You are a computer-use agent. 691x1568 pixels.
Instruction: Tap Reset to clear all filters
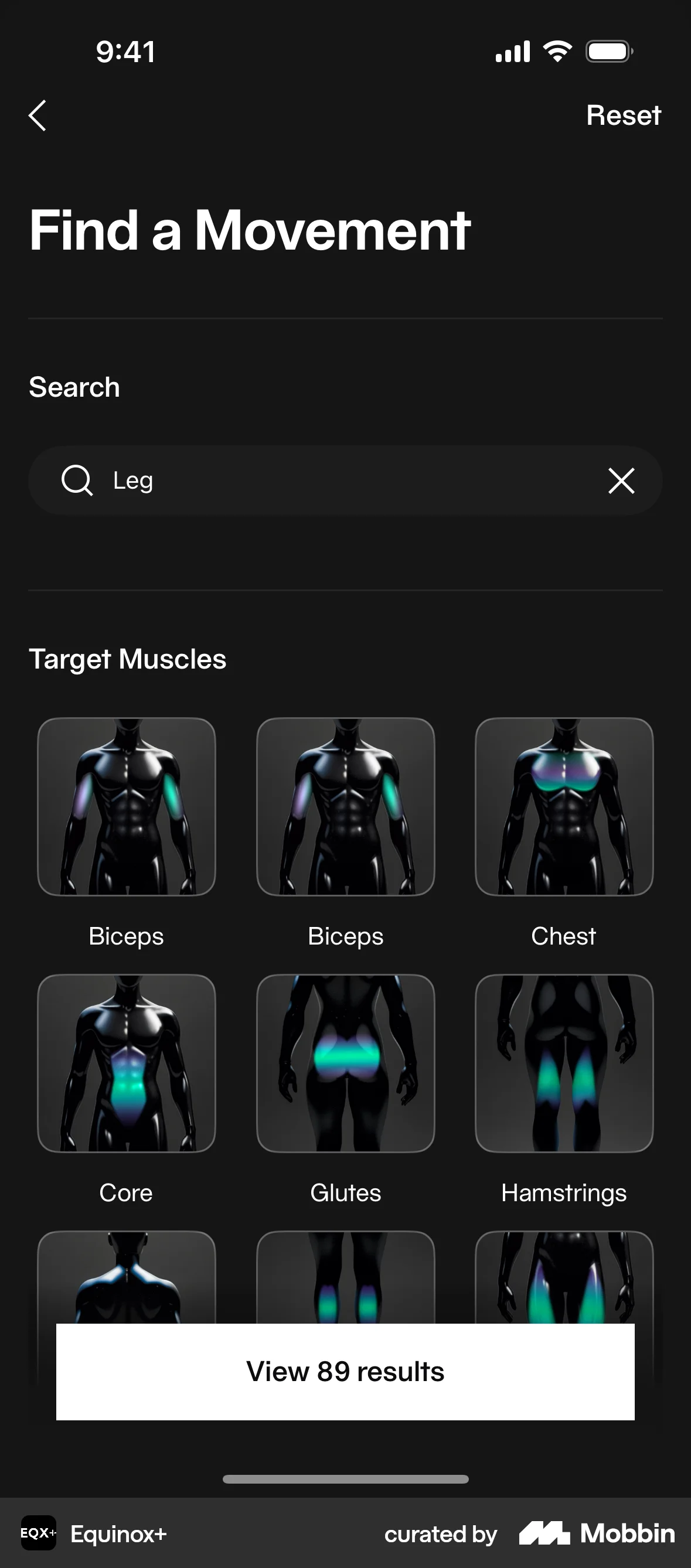coord(623,115)
